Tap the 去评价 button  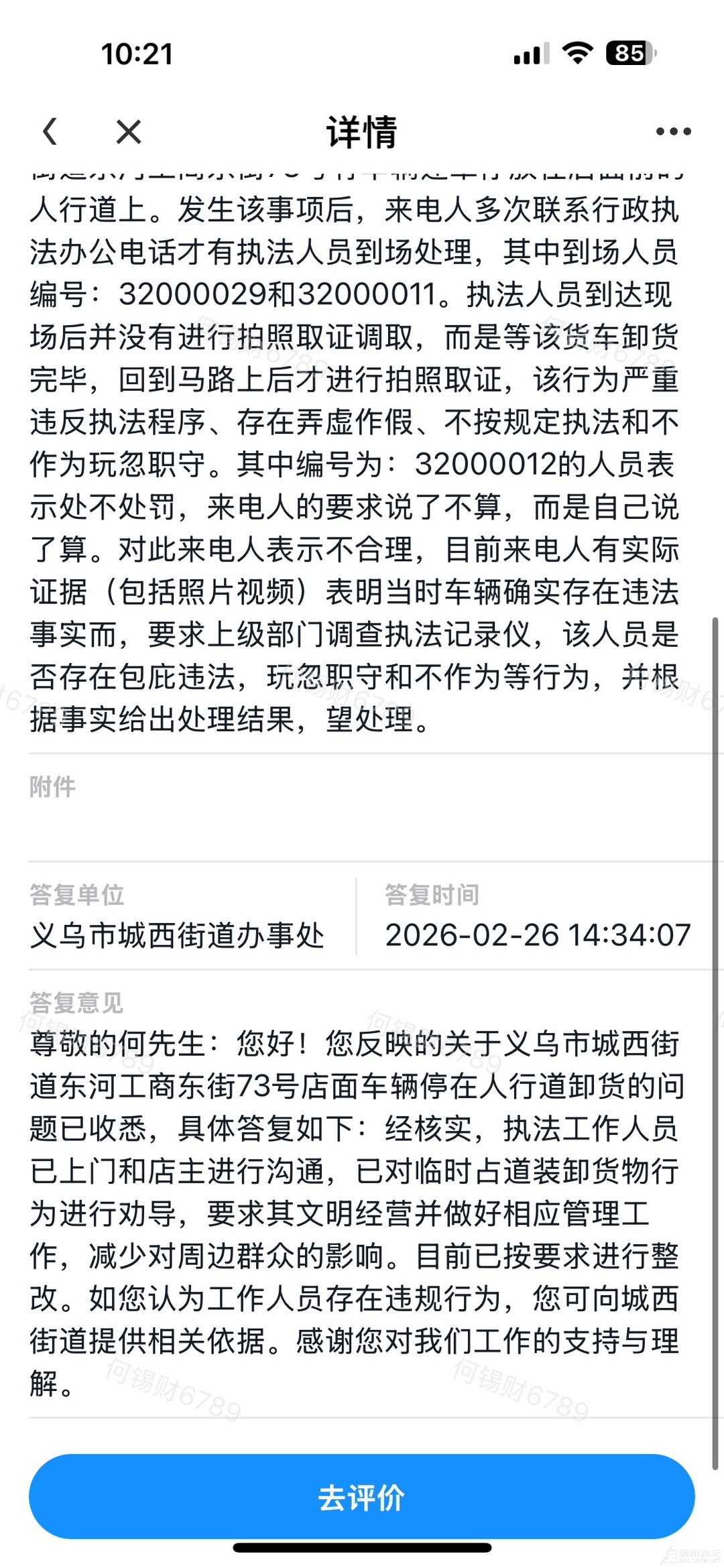(x=361, y=1498)
